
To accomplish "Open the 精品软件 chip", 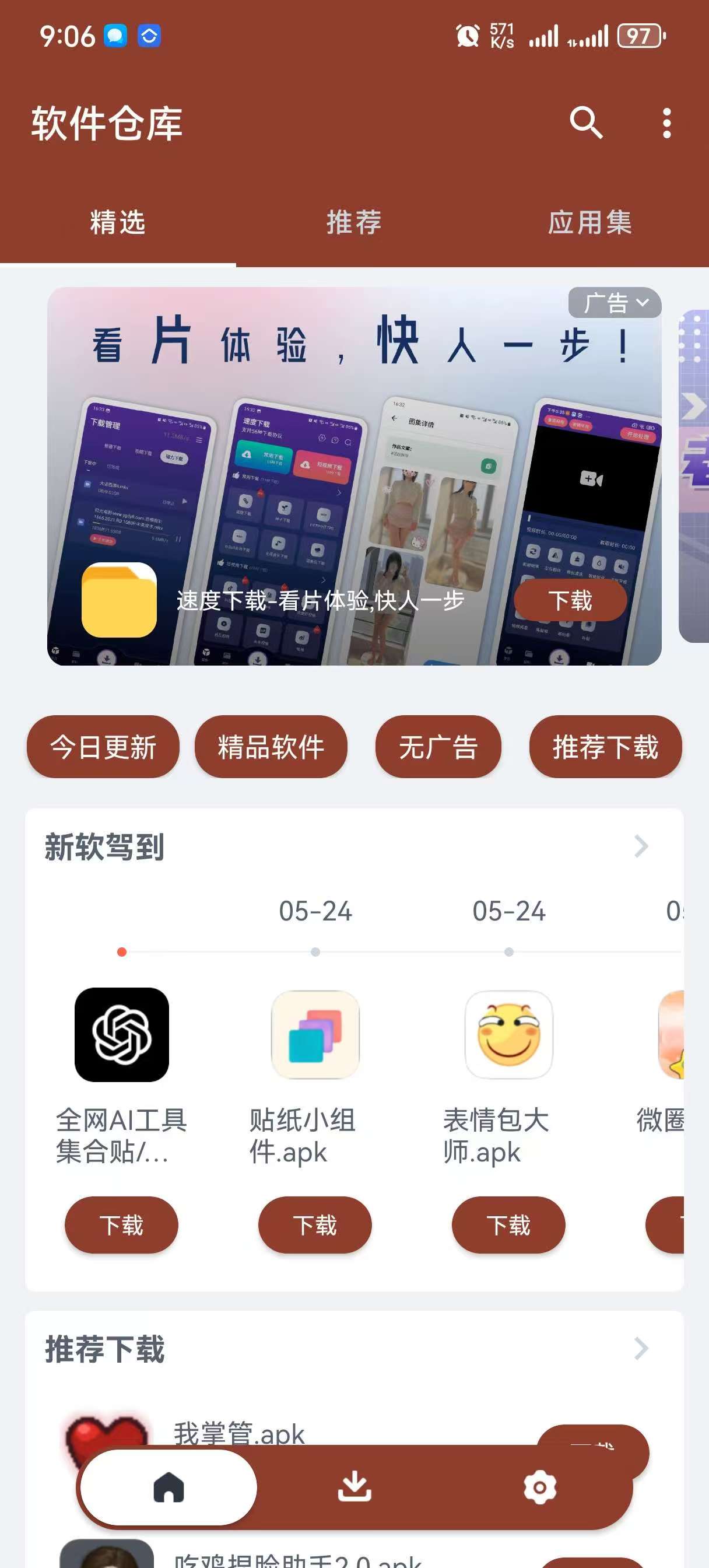I will click(x=271, y=747).
